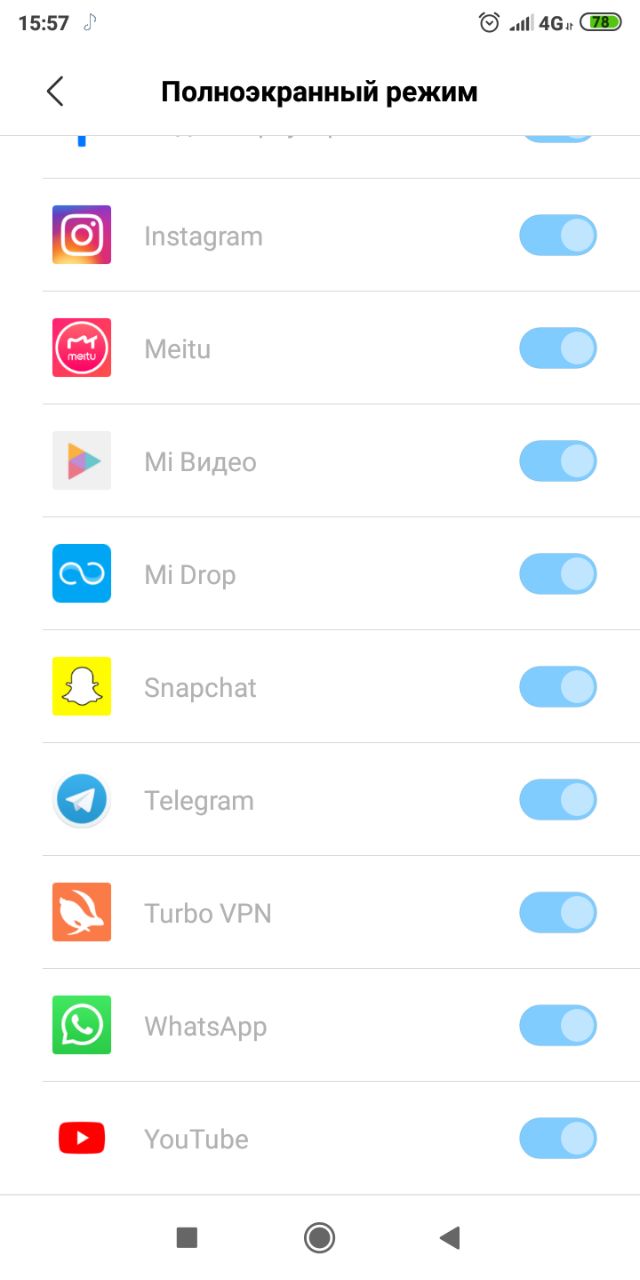This screenshot has width=640, height=1280.
Task: Turn off the Mi Видео toggle
Action: point(558,462)
